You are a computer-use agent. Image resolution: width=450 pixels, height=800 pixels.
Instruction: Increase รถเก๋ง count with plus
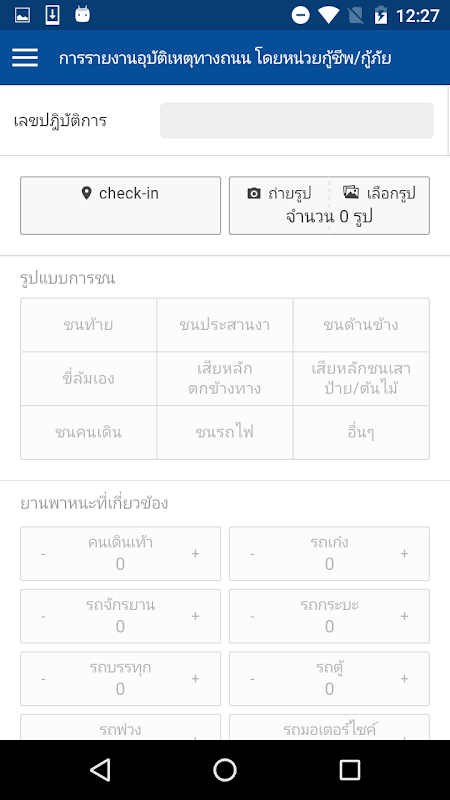click(x=404, y=554)
